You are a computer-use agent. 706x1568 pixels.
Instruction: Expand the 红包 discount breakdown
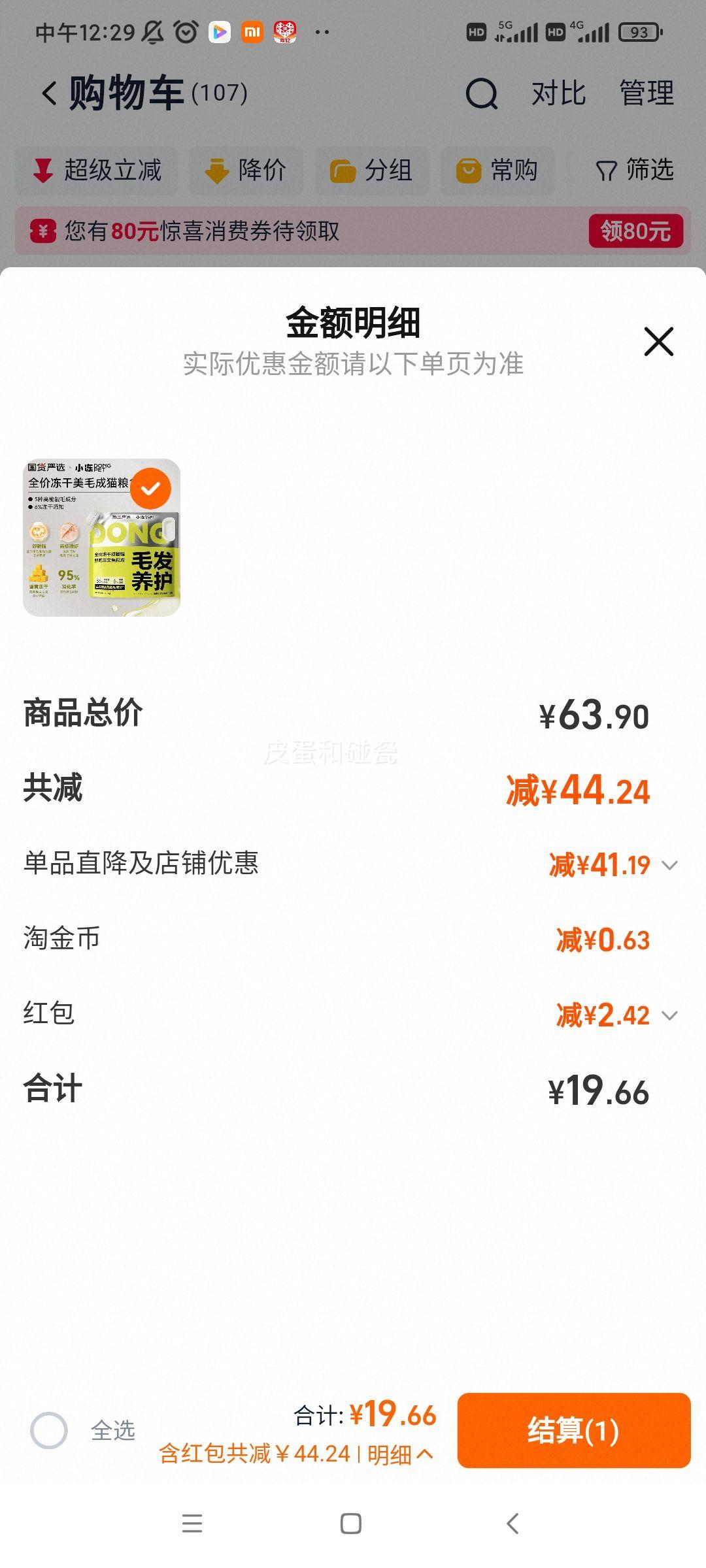coord(669,1015)
